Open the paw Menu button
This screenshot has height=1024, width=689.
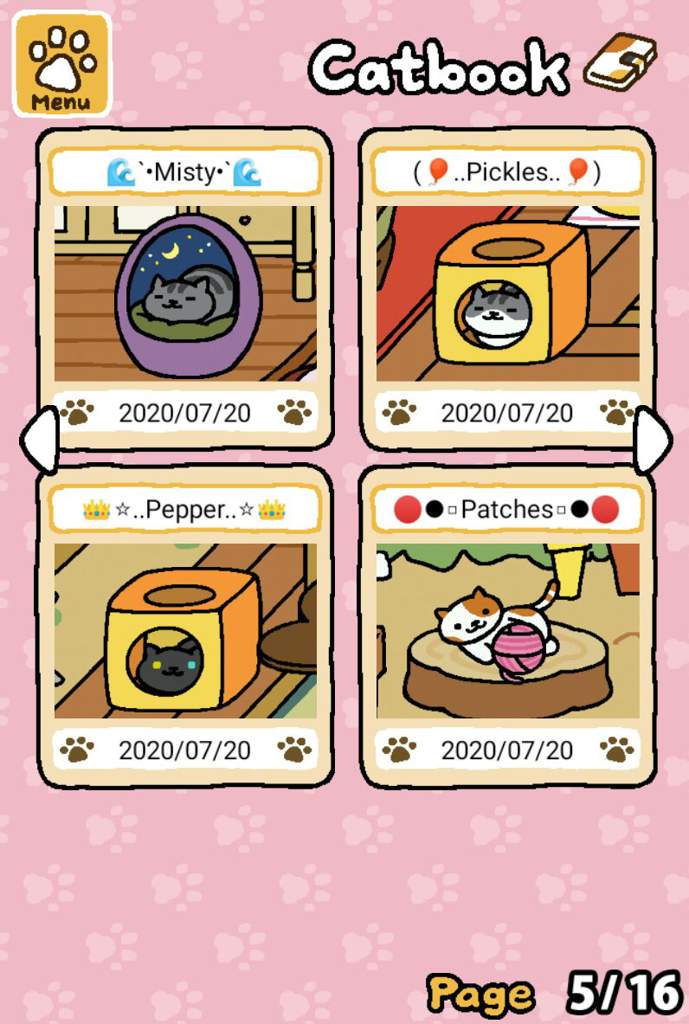(x=61, y=64)
